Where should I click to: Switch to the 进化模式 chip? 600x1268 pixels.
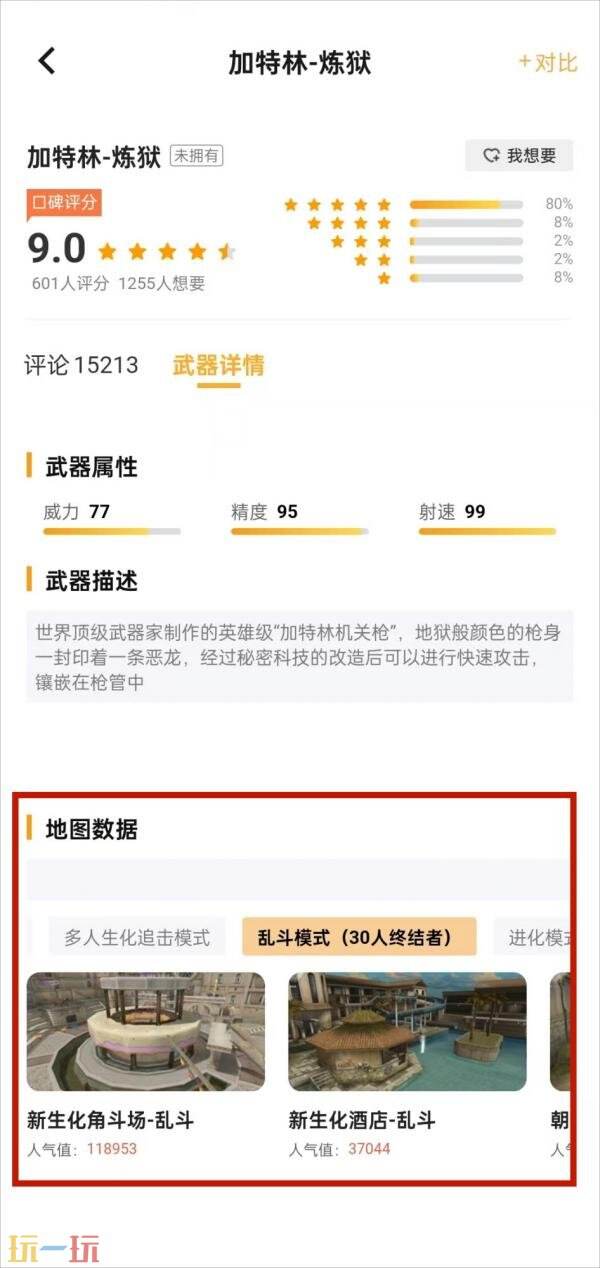point(539,937)
